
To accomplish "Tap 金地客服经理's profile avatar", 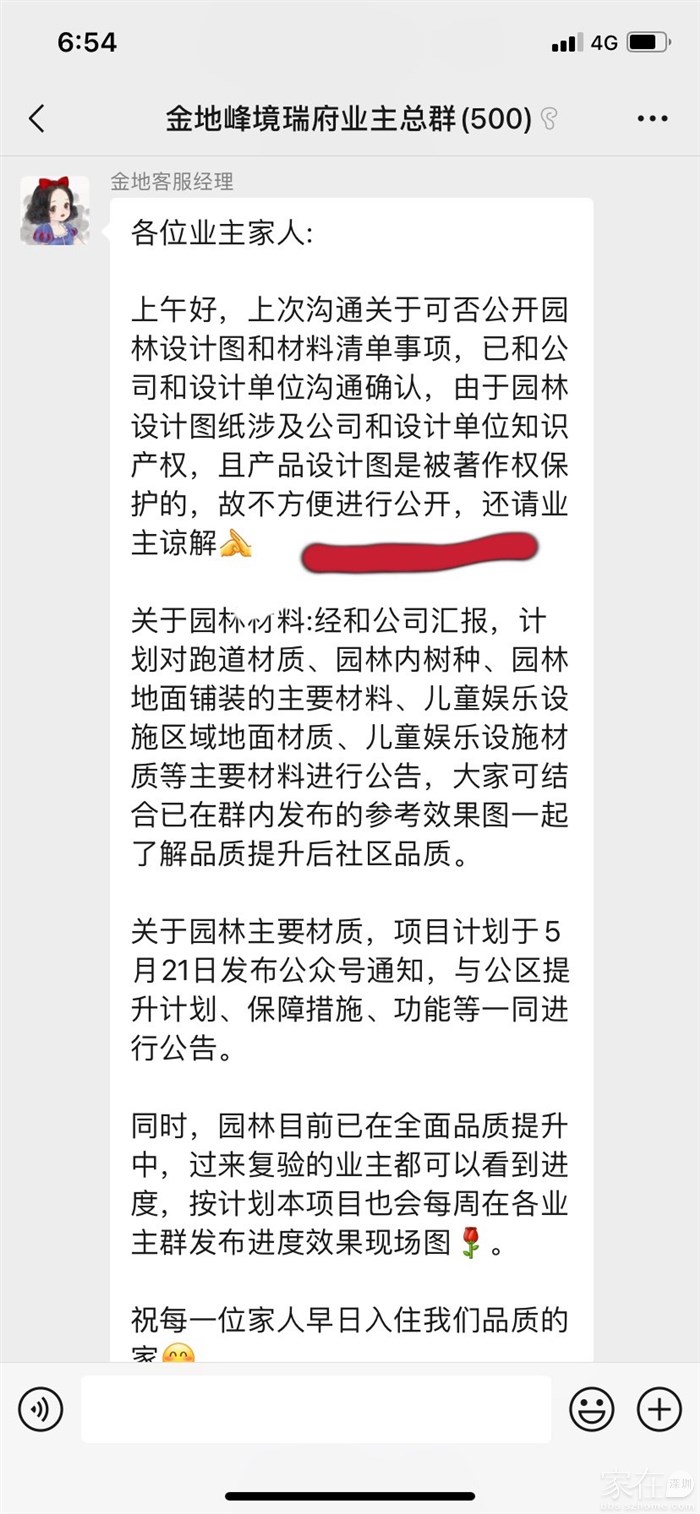I will pyautogui.click(x=55, y=211).
